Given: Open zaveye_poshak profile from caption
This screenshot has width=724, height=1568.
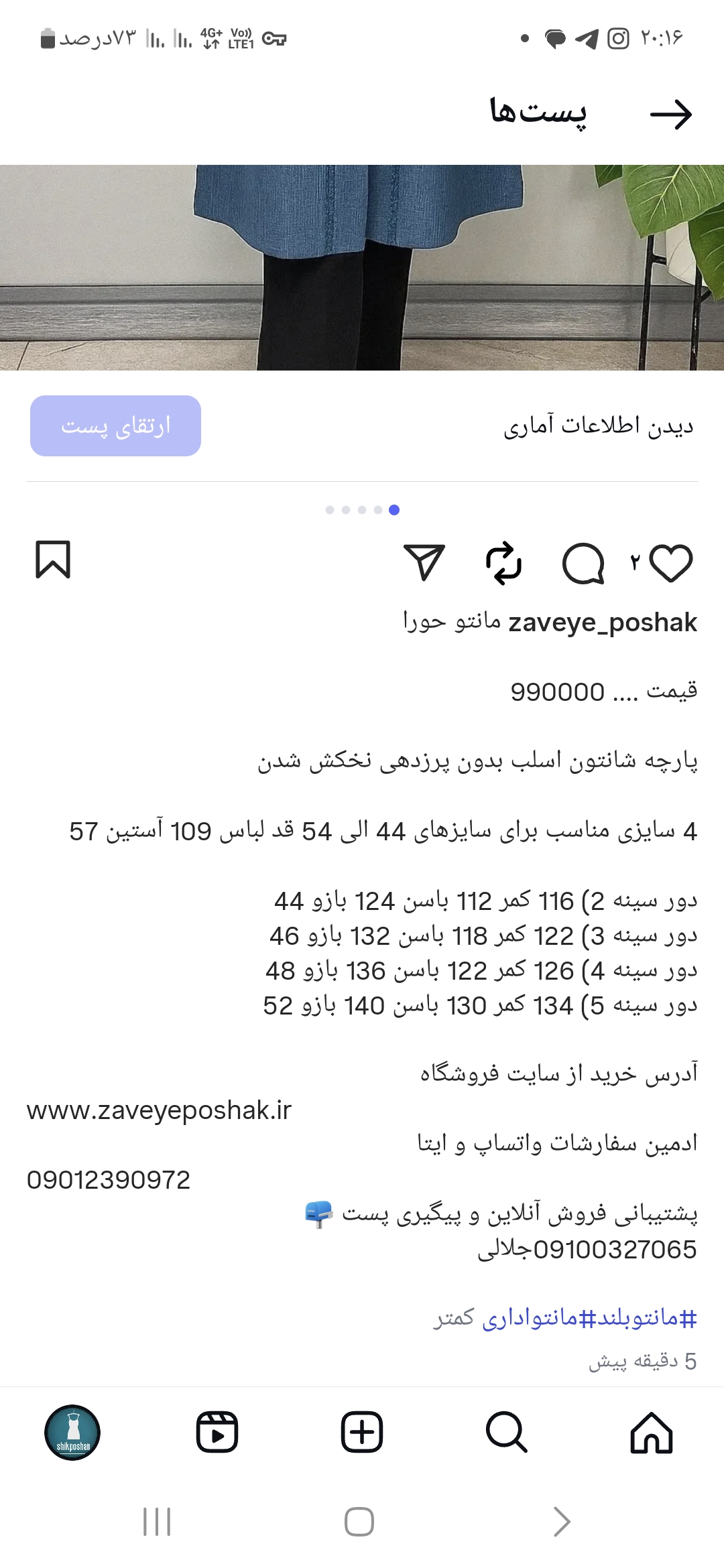Looking at the screenshot, I should [x=602, y=623].
